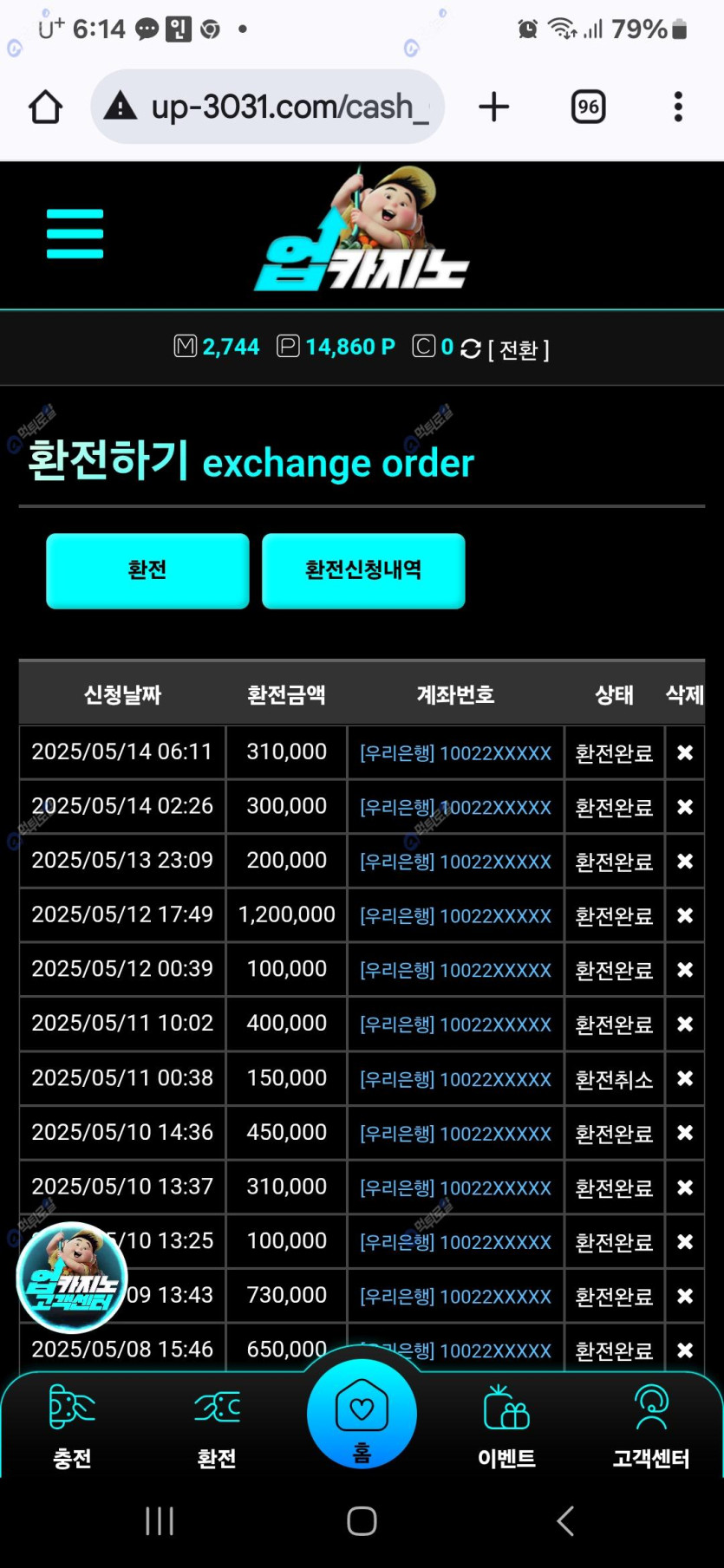Open a new browser tab
This screenshot has width=724, height=1568.
pos(493,107)
